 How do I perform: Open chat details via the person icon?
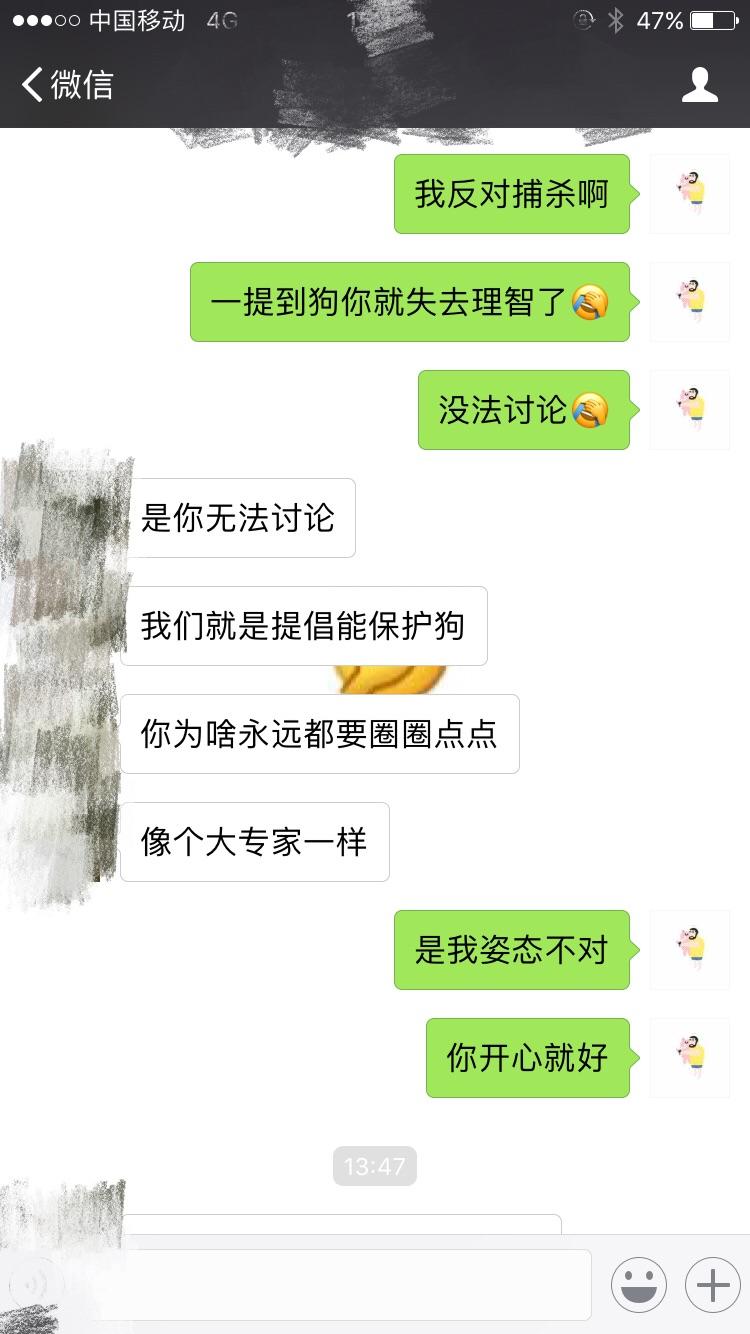click(x=699, y=85)
